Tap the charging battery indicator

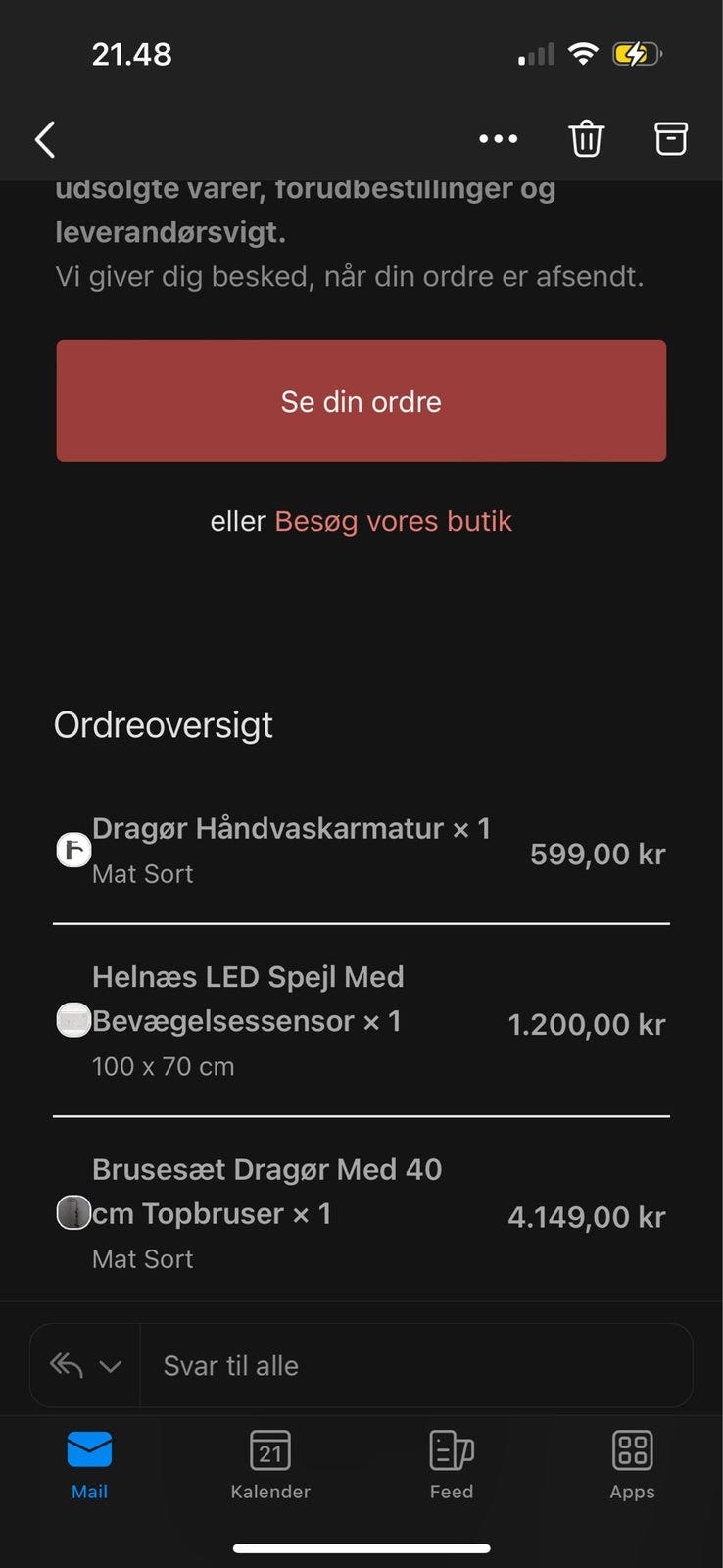pos(638,54)
